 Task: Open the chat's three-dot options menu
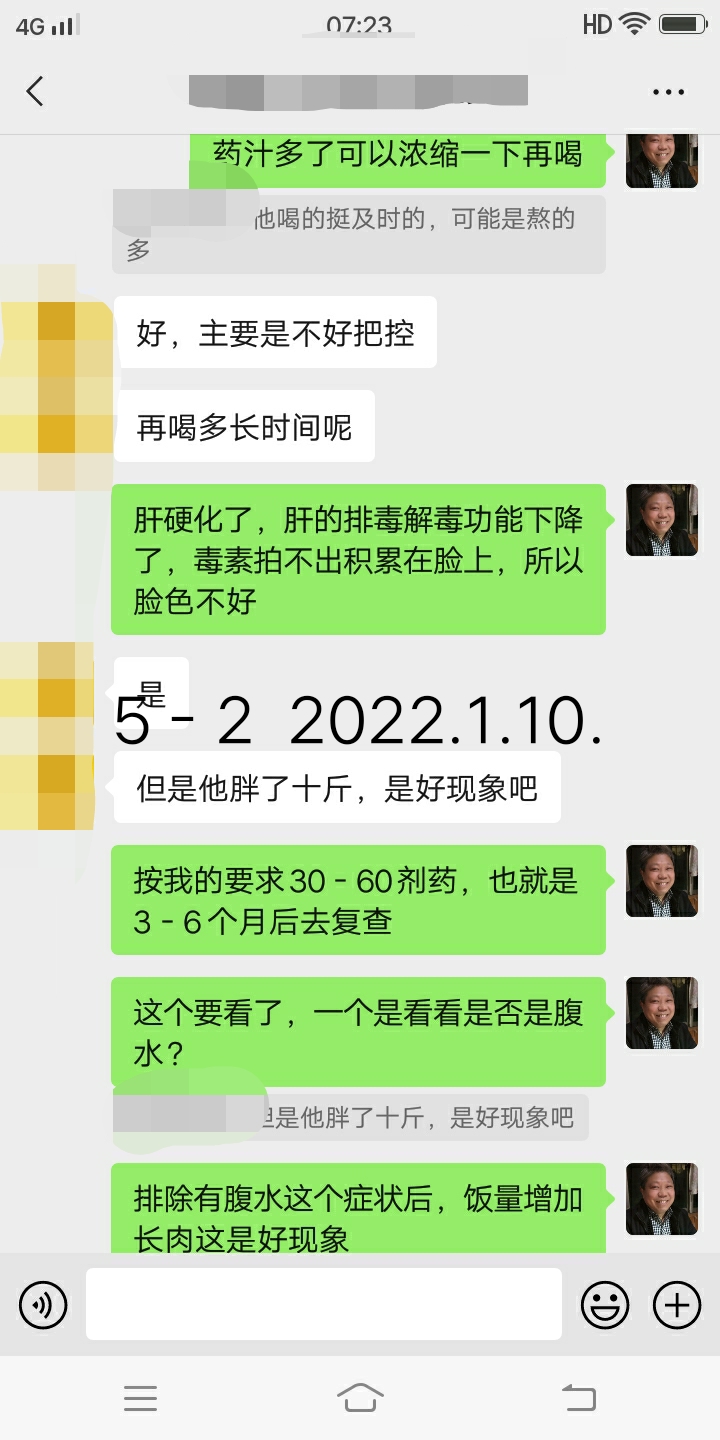pyautogui.click(x=668, y=92)
